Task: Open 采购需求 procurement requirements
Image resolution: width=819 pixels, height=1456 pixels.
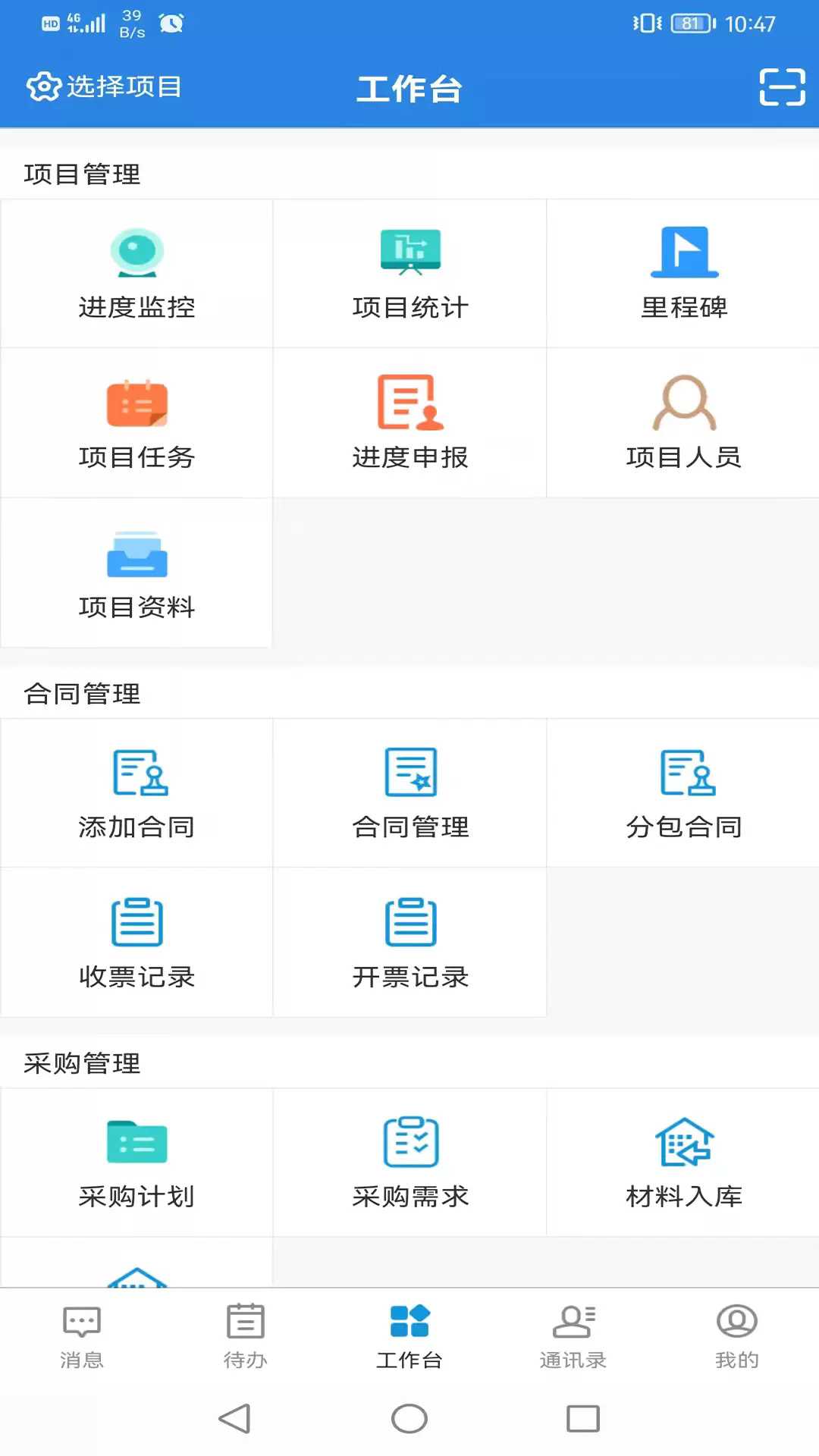Action: [x=409, y=1162]
